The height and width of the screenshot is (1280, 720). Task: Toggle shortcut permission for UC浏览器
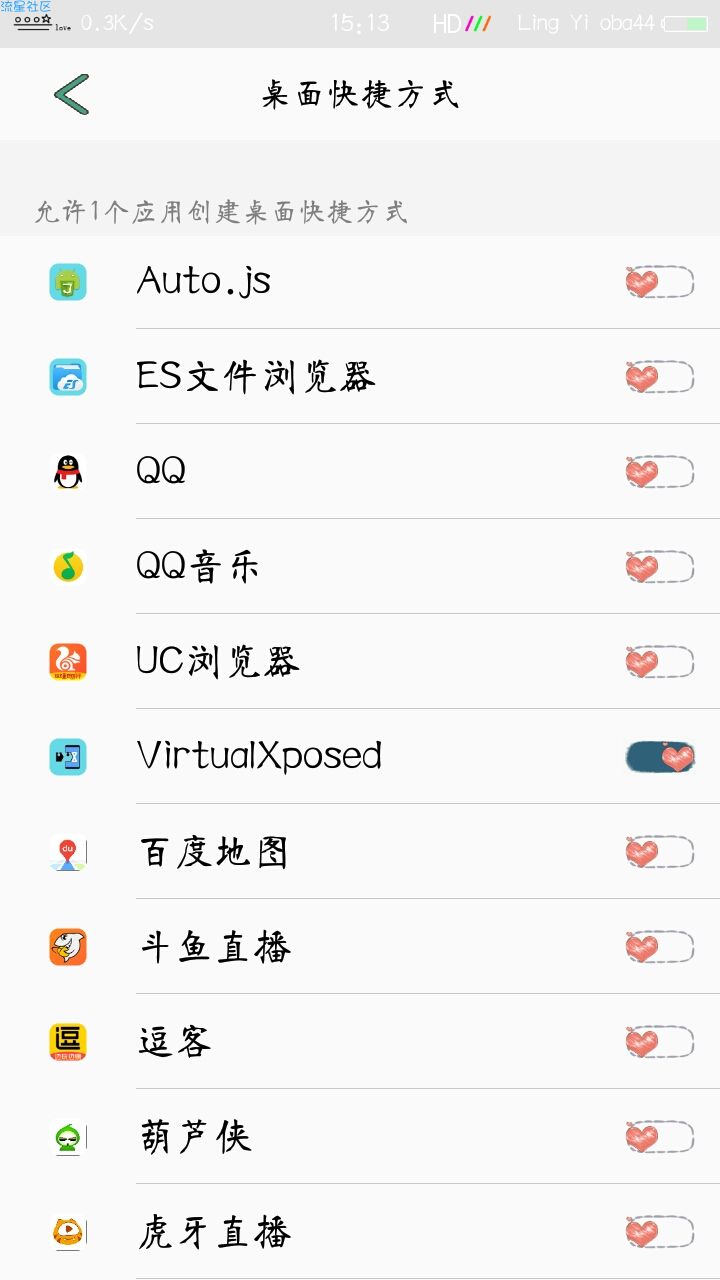(660, 662)
